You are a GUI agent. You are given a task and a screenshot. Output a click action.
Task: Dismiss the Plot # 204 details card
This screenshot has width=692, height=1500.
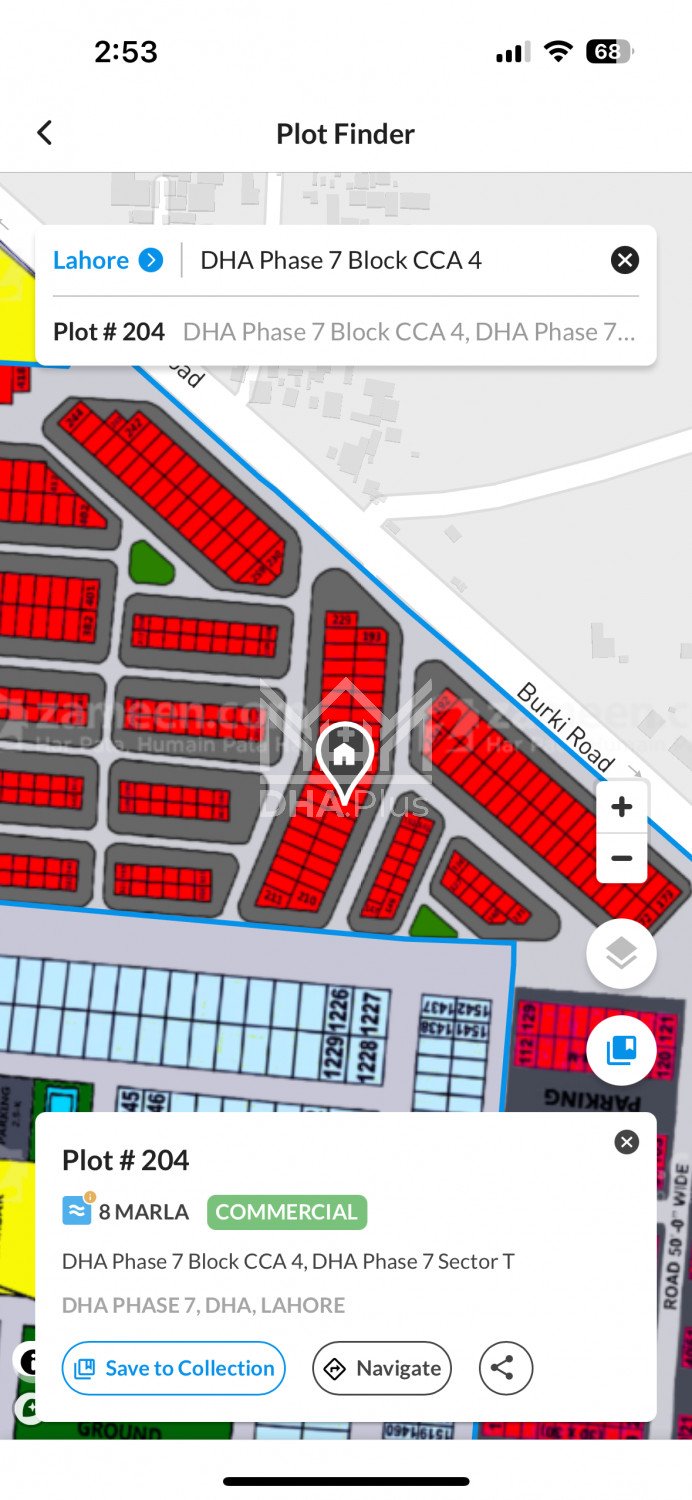pyautogui.click(x=627, y=1142)
